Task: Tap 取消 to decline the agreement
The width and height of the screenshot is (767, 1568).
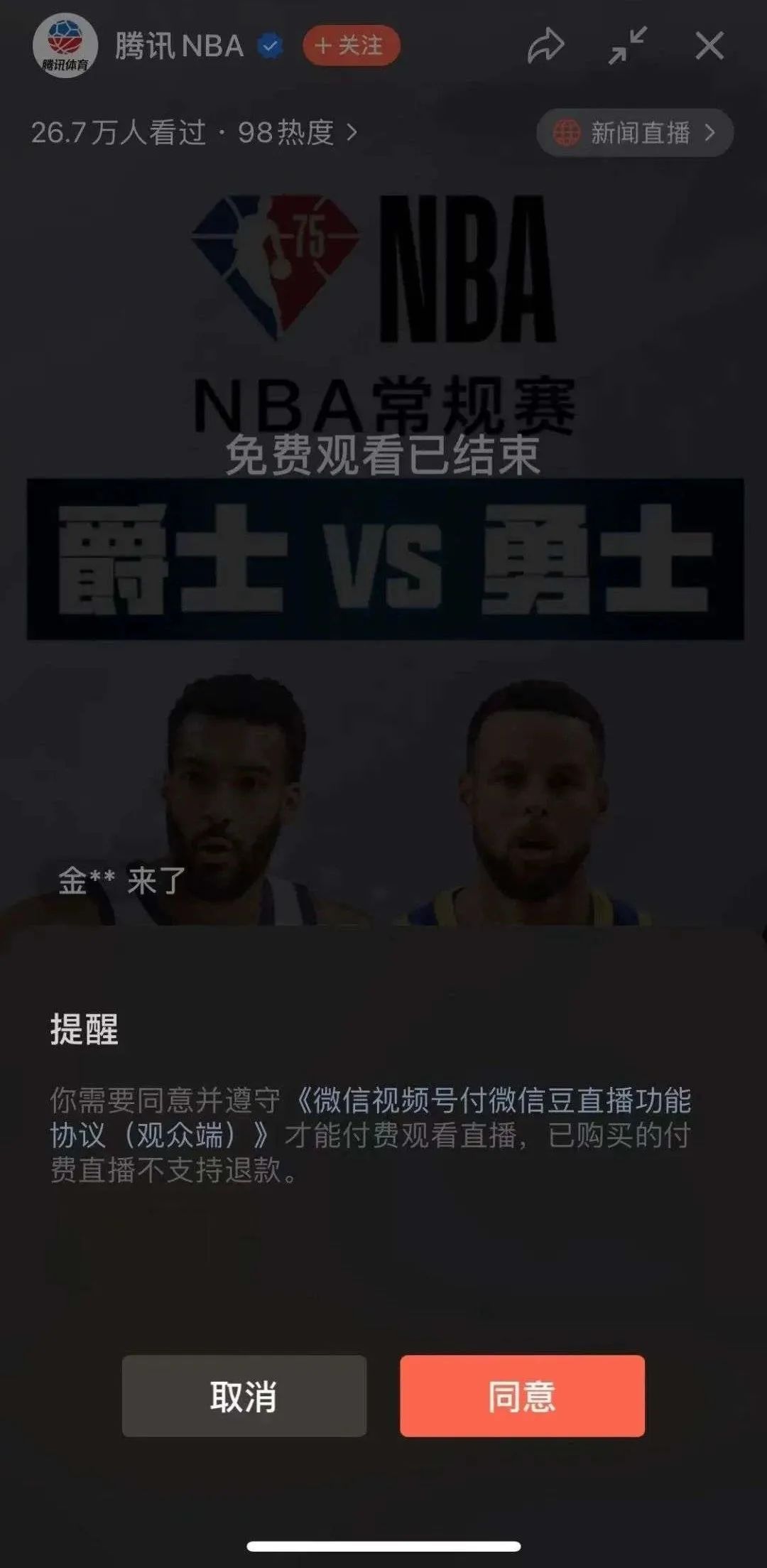Action: click(244, 1396)
